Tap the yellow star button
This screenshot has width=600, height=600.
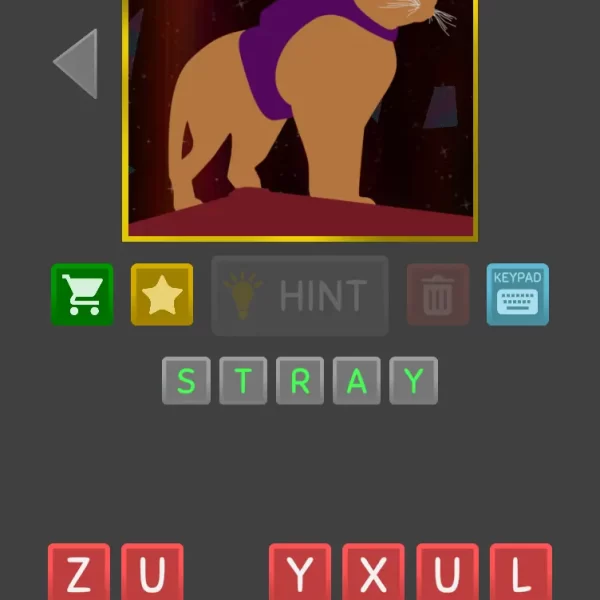(162, 294)
